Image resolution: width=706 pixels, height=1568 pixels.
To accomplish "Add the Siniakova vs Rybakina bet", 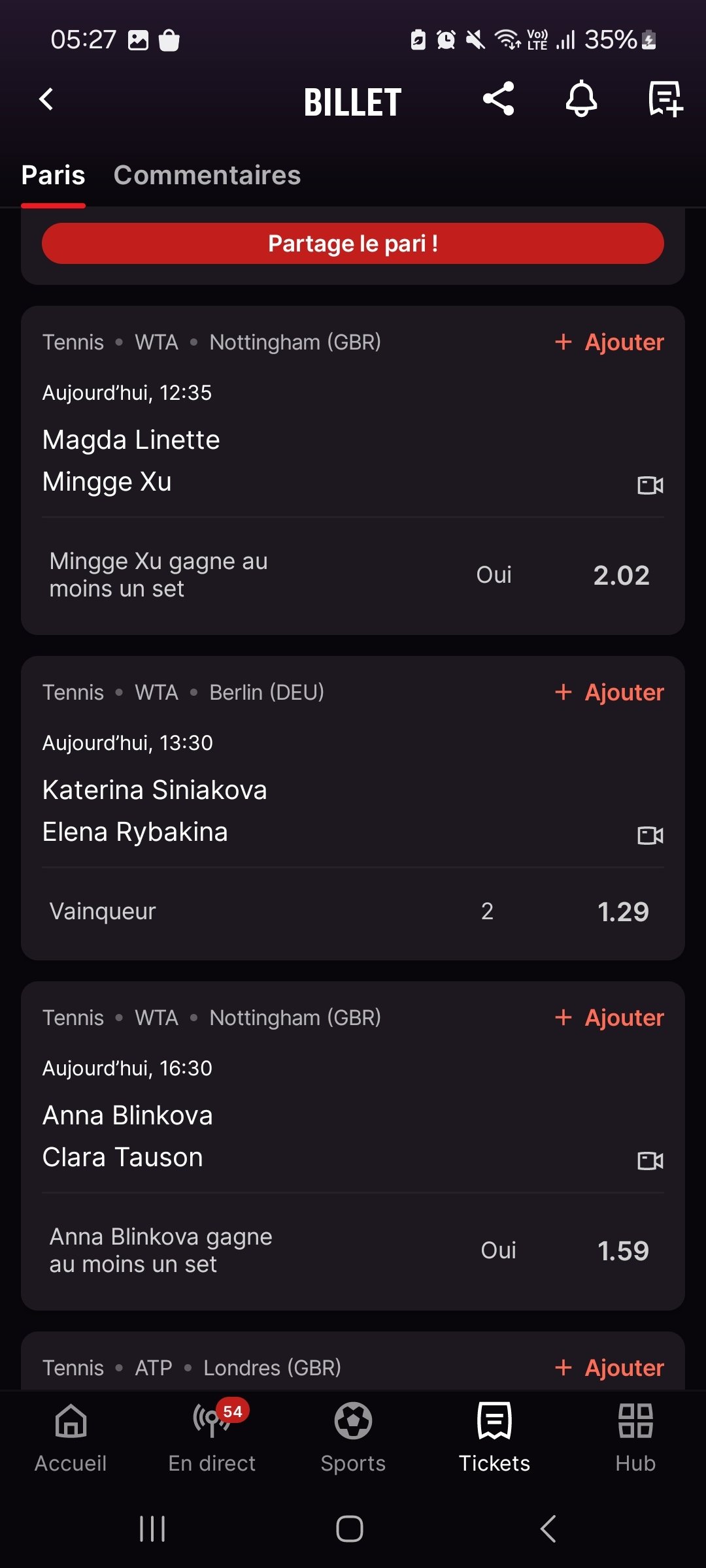I will [609, 693].
